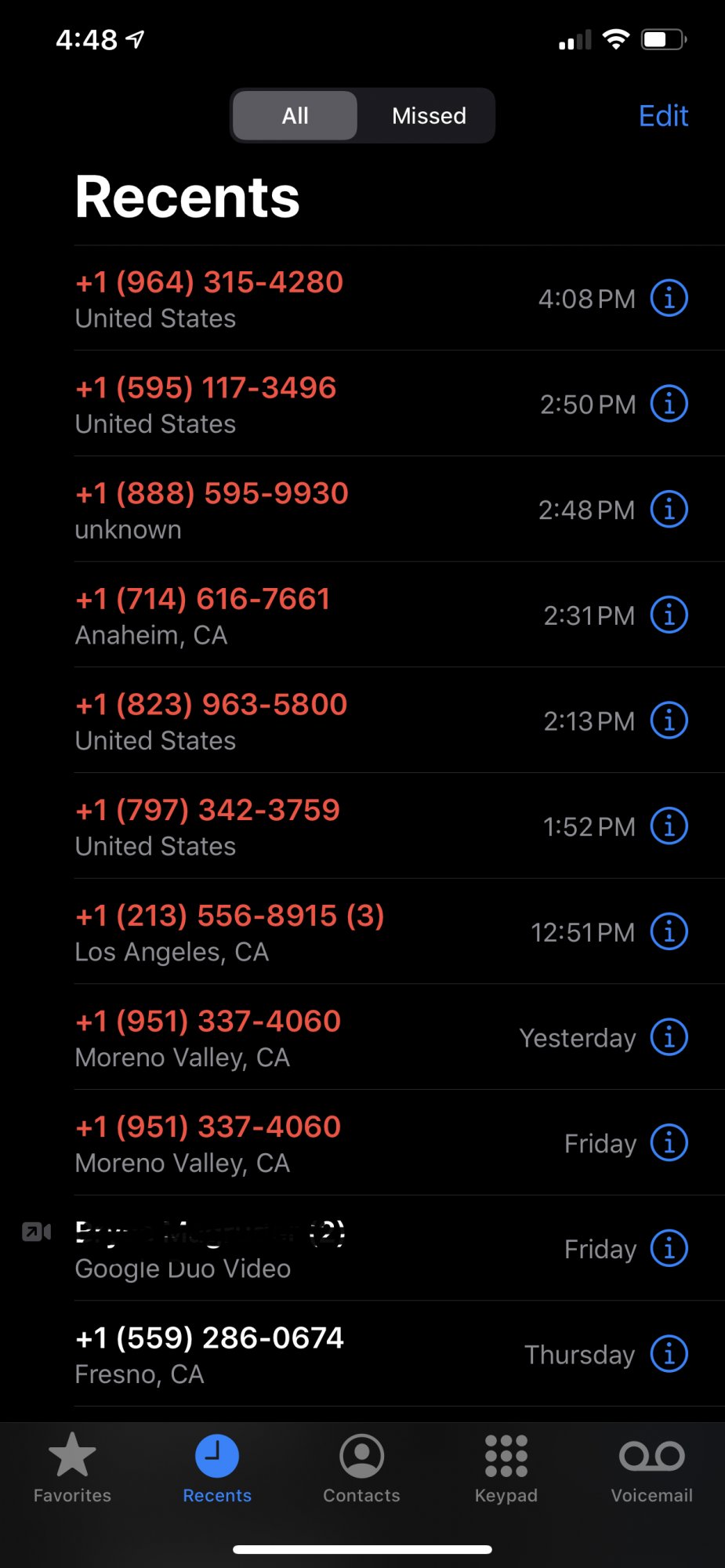The height and width of the screenshot is (1568, 725).
Task: Open info for +1 (823) 963-5800
Action: click(669, 721)
